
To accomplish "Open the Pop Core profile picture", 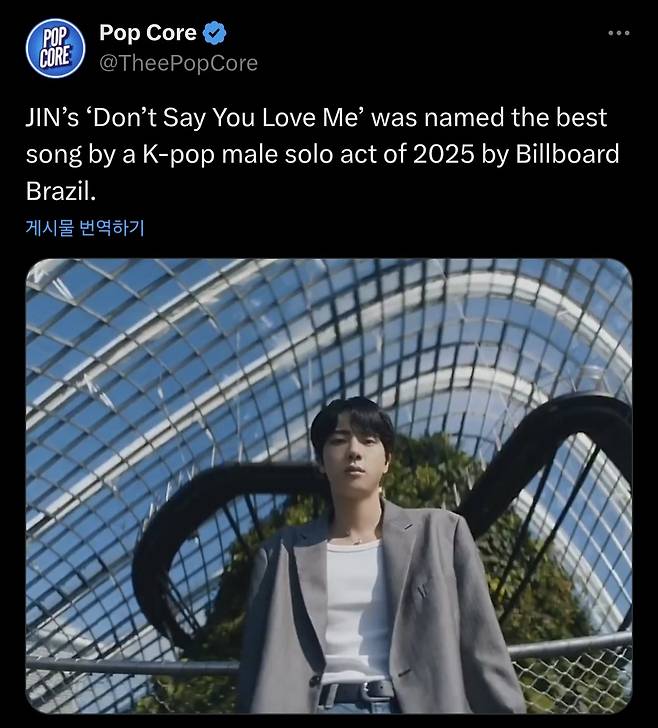I will (x=55, y=49).
